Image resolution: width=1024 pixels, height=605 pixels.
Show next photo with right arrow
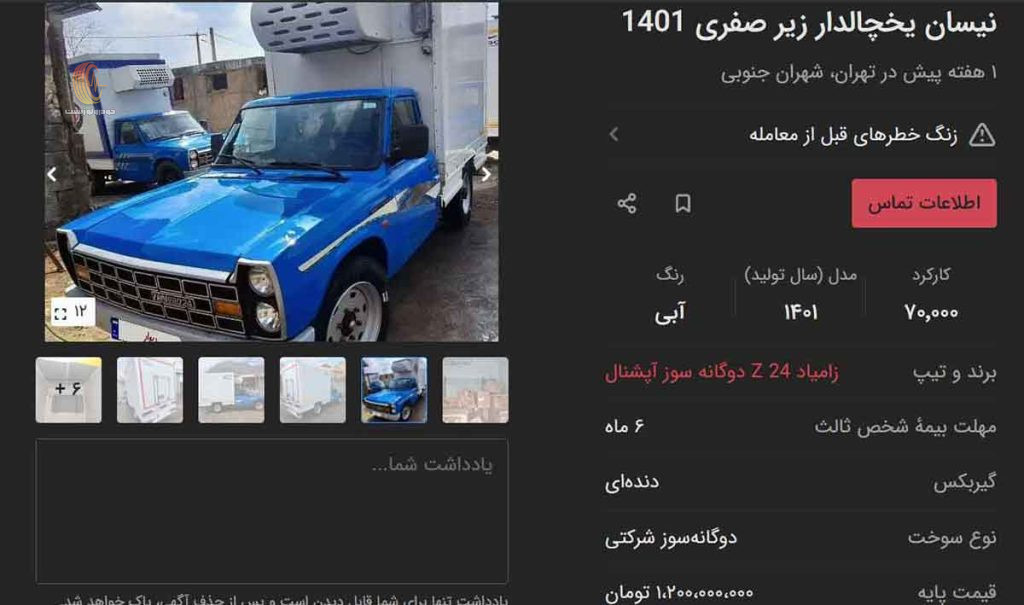coord(485,174)
